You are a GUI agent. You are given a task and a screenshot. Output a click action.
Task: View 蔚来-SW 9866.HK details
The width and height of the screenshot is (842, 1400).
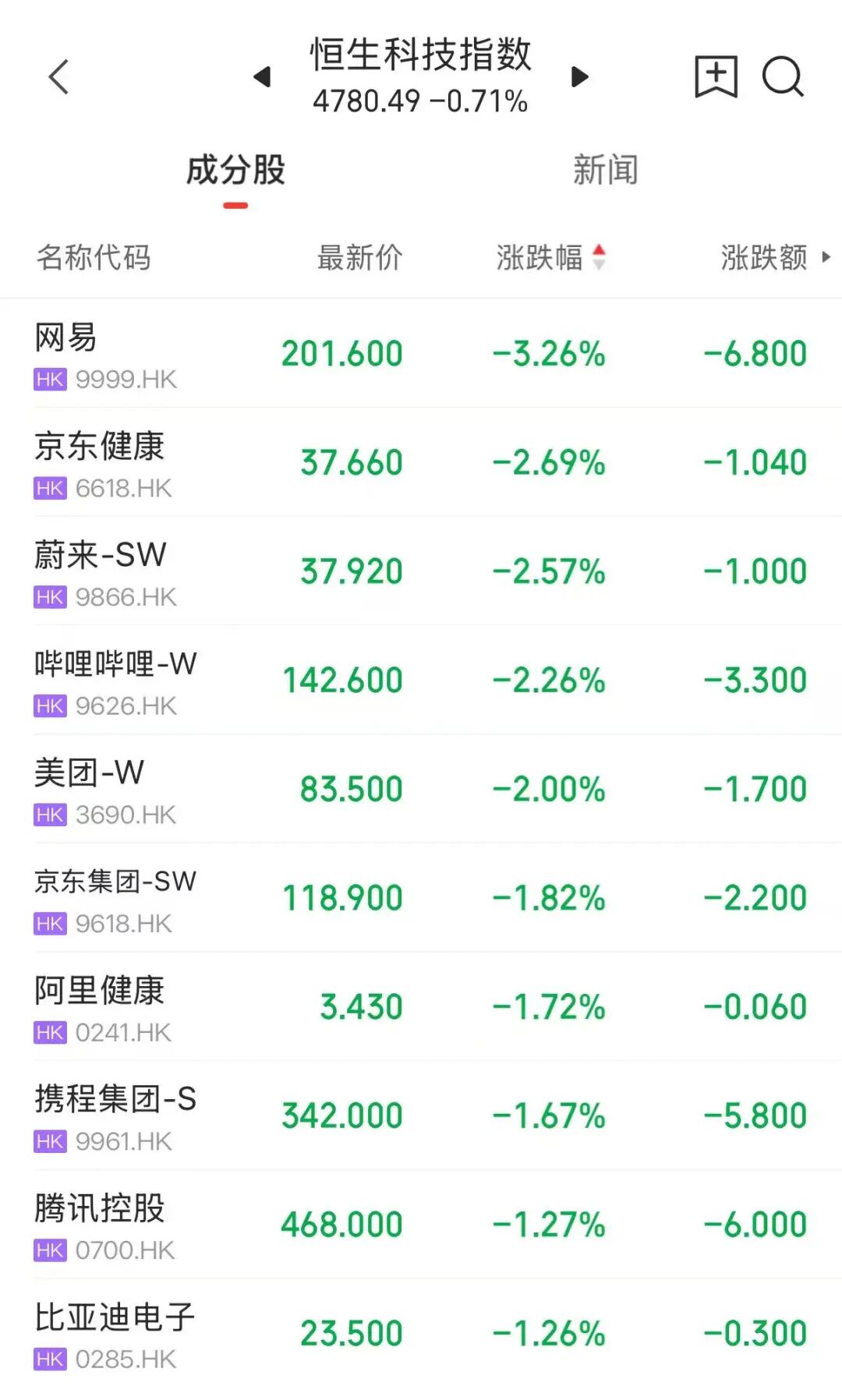[421, 571]
